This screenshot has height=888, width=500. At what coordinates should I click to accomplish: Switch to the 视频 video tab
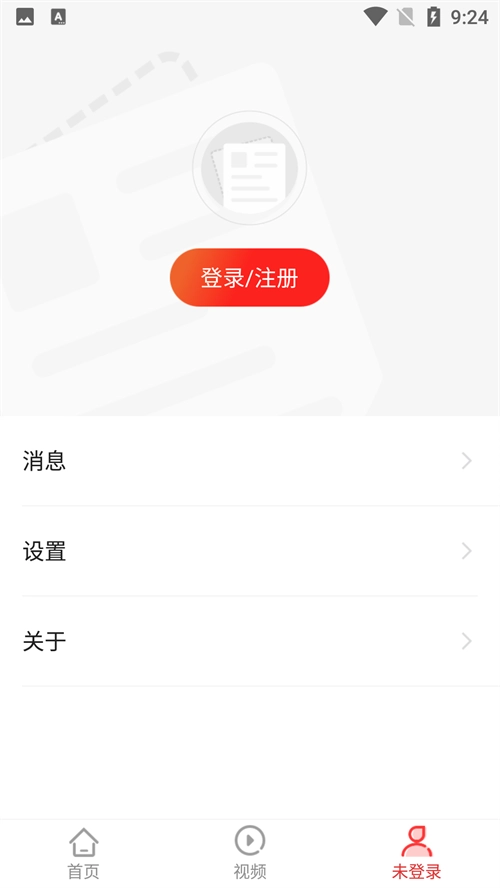(250, 853)
